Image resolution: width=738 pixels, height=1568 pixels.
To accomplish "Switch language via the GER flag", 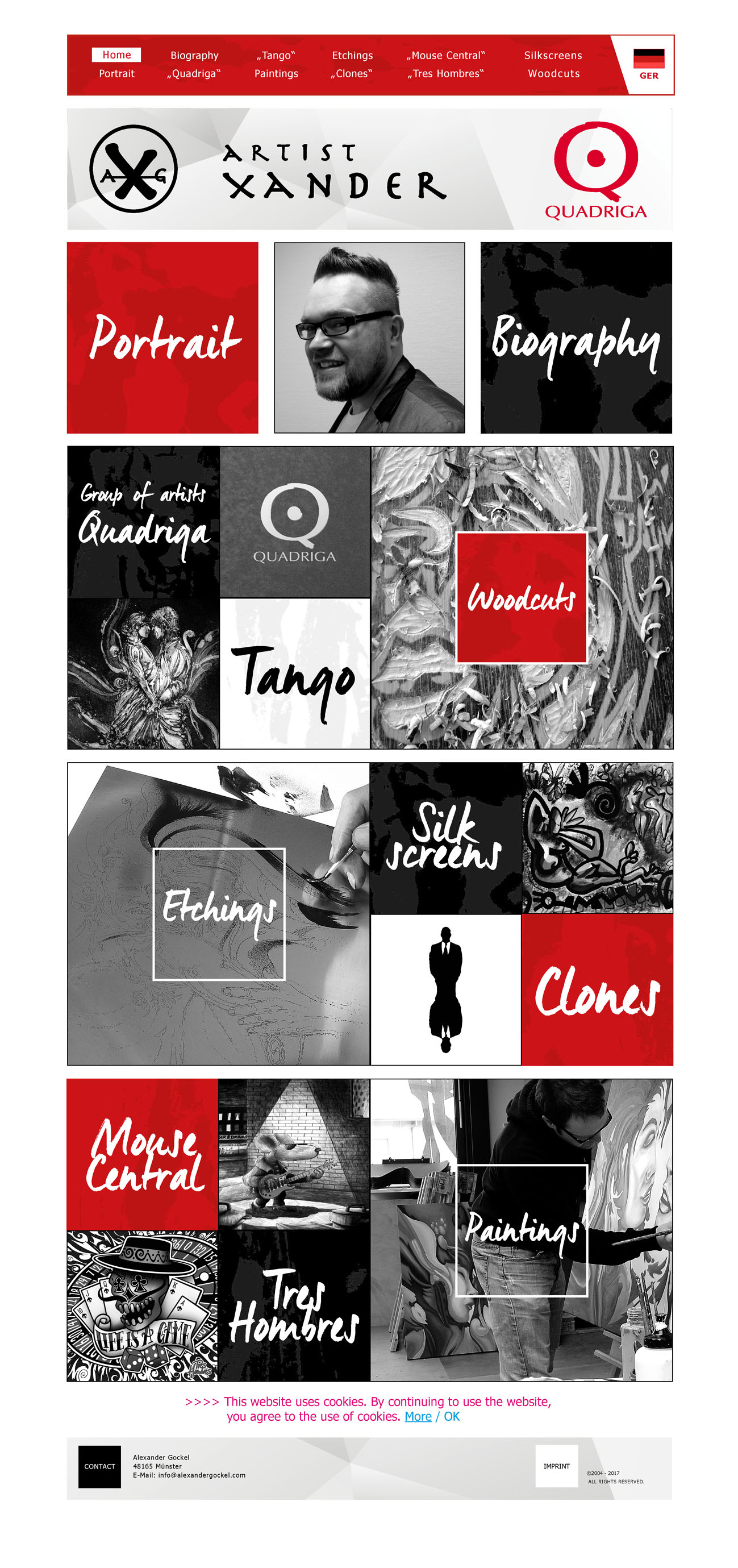I will [x=648, y=63].
